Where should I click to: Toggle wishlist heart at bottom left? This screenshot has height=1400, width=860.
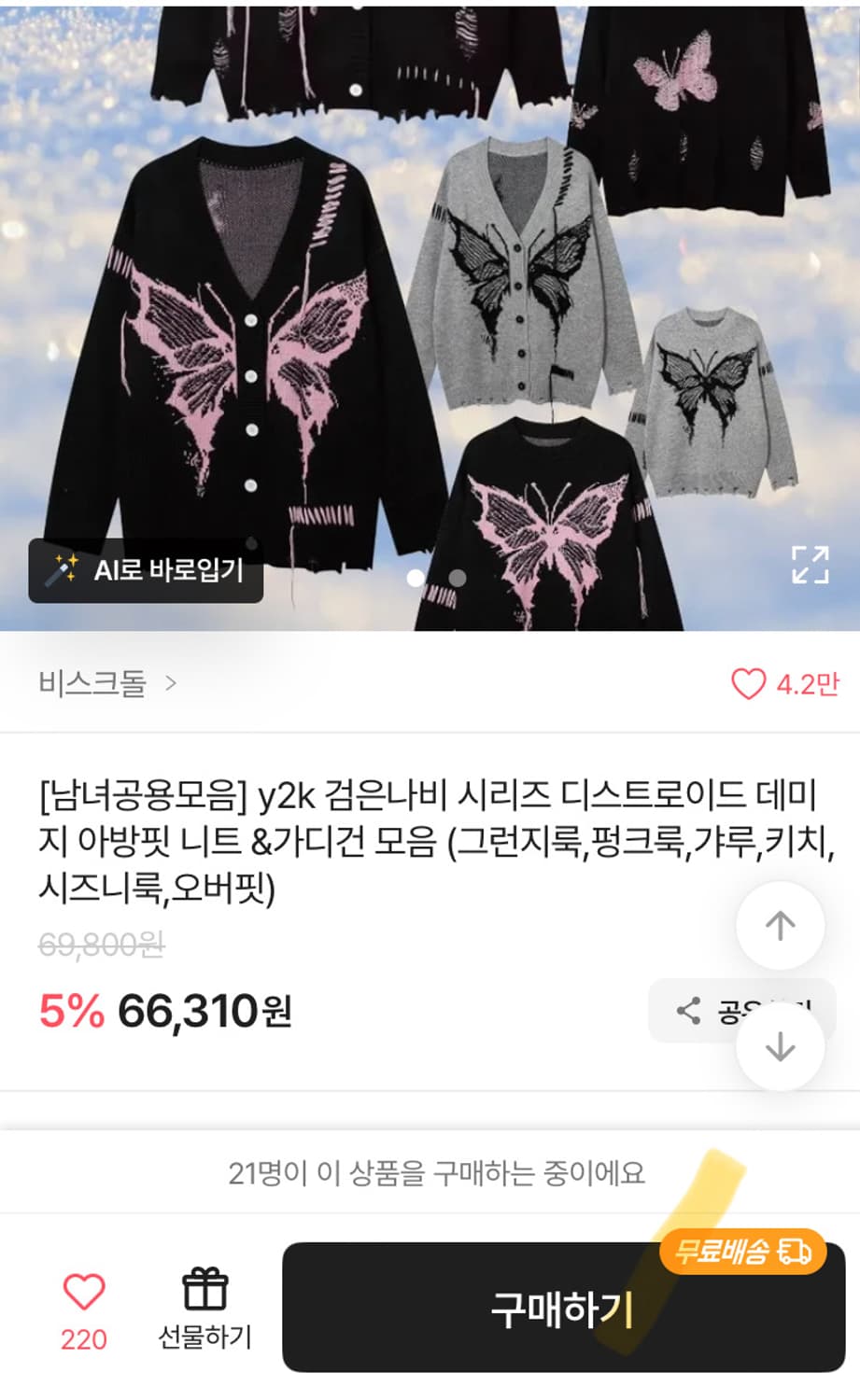(x=82, y=1293)
